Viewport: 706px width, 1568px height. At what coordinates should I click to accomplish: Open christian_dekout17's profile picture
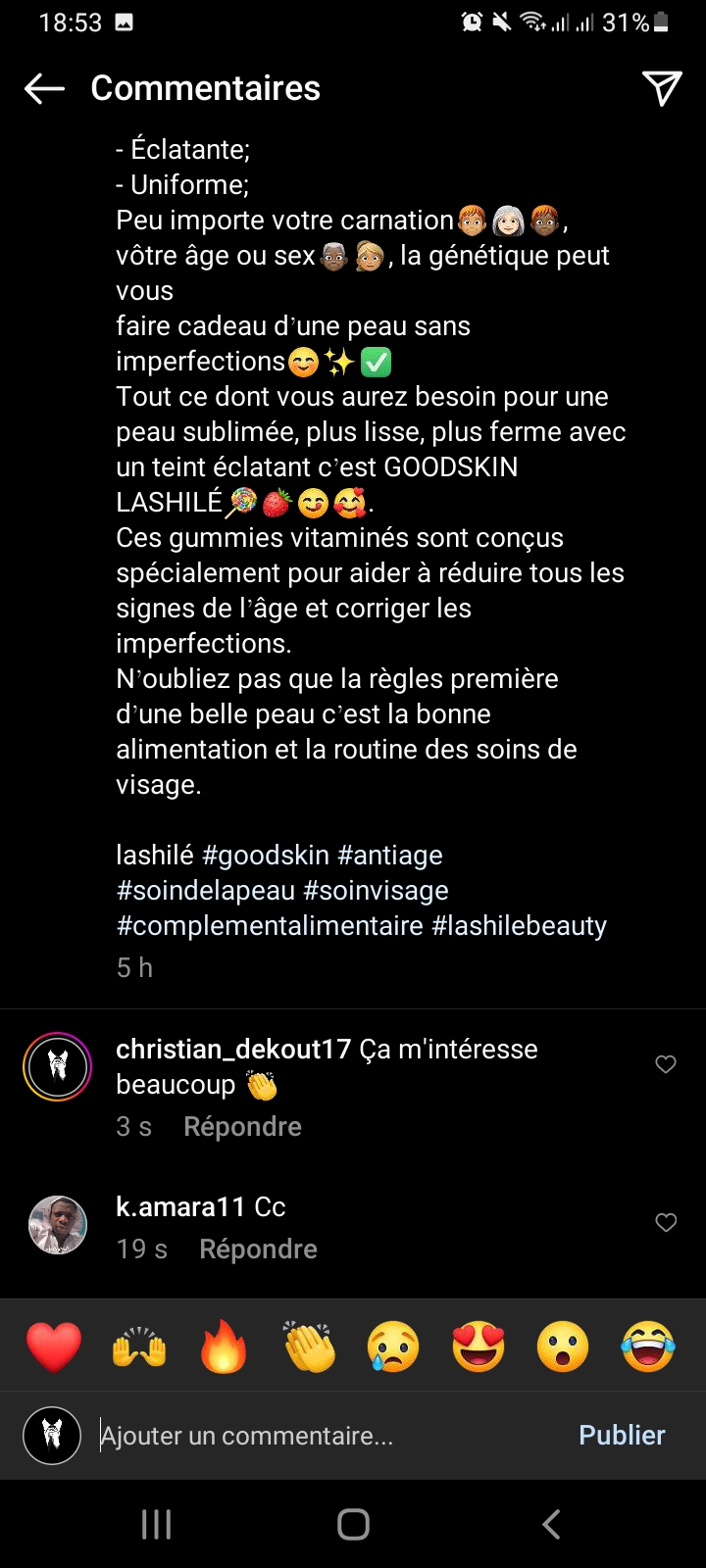click(x=57, y=1066)
